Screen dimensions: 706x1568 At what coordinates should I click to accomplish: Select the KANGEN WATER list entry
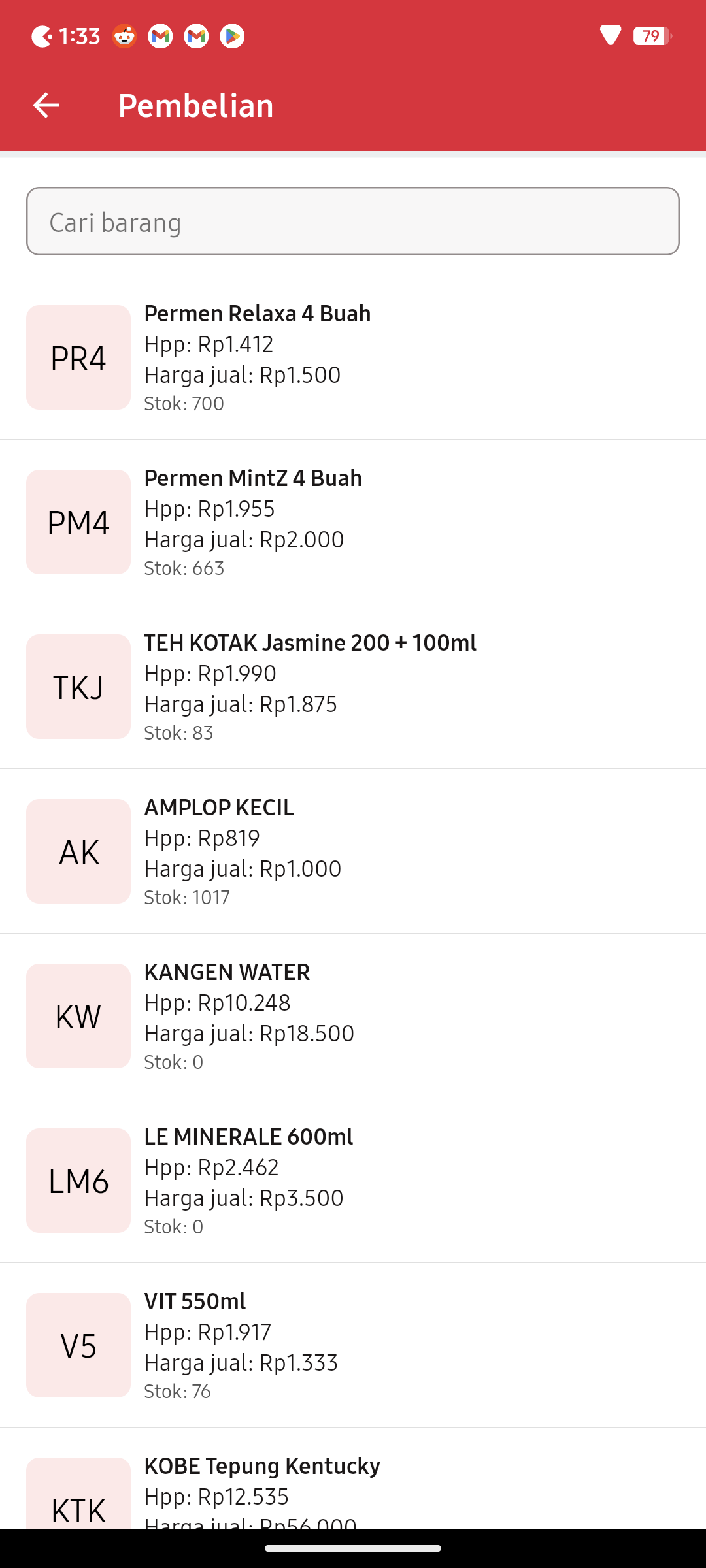coord(353,1016)
